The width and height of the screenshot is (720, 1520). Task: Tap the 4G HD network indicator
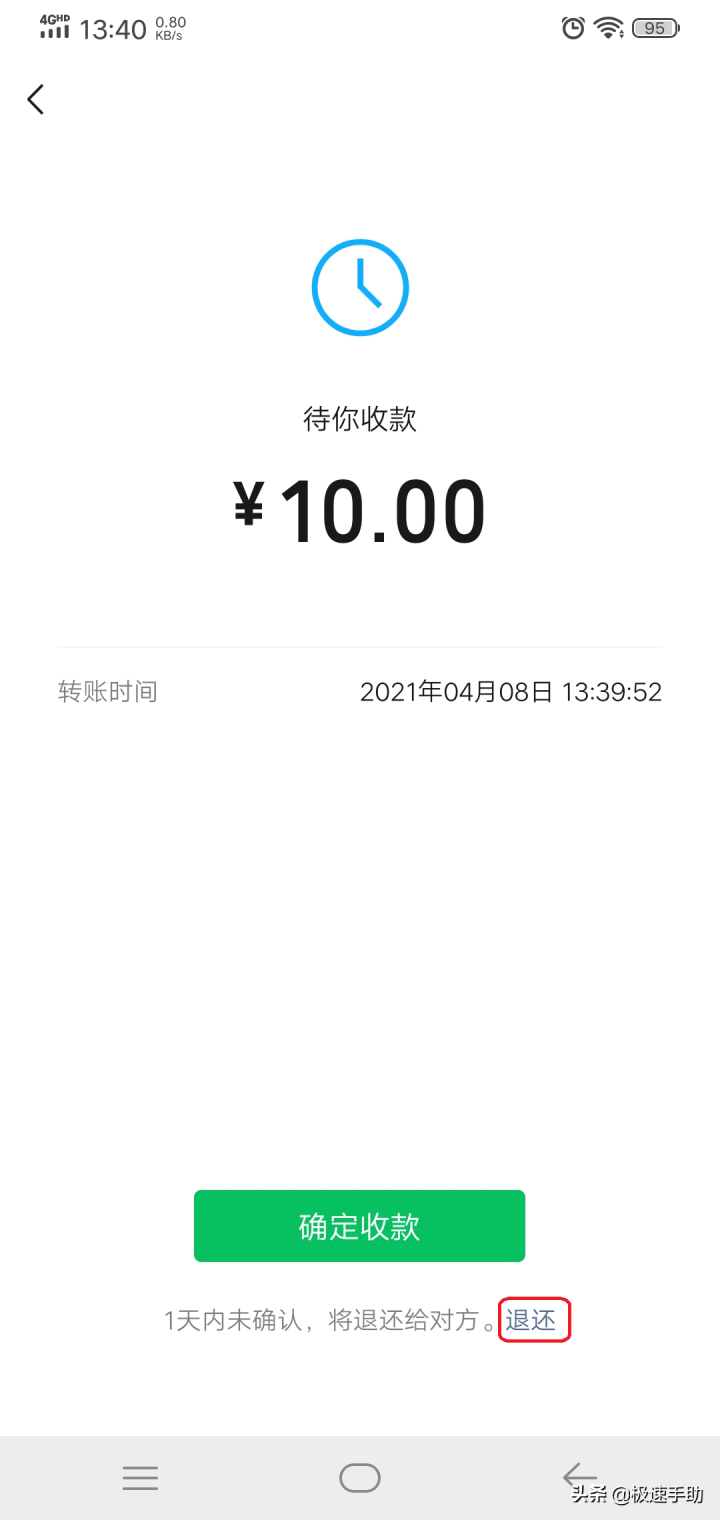(x=53, y=18)
